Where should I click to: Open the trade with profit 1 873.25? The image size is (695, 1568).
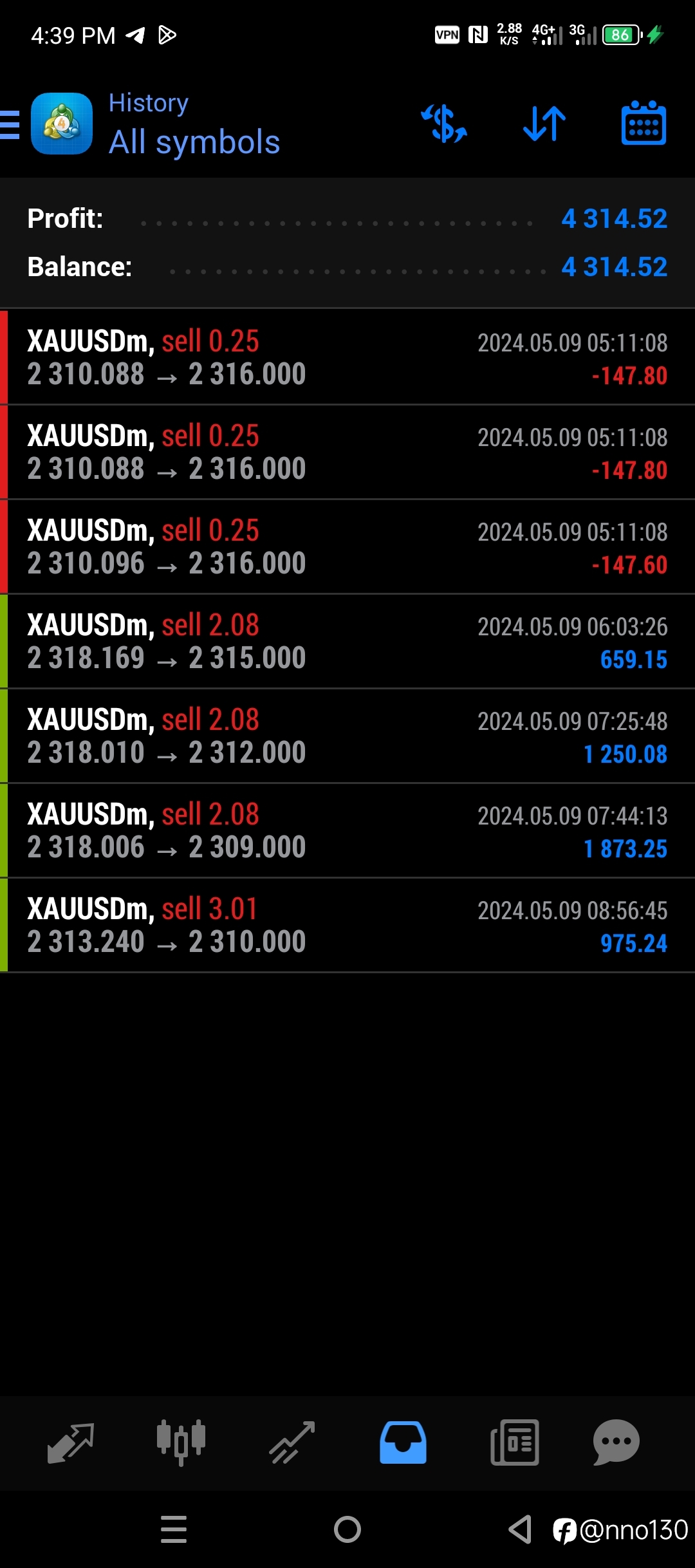pos(347,830)
